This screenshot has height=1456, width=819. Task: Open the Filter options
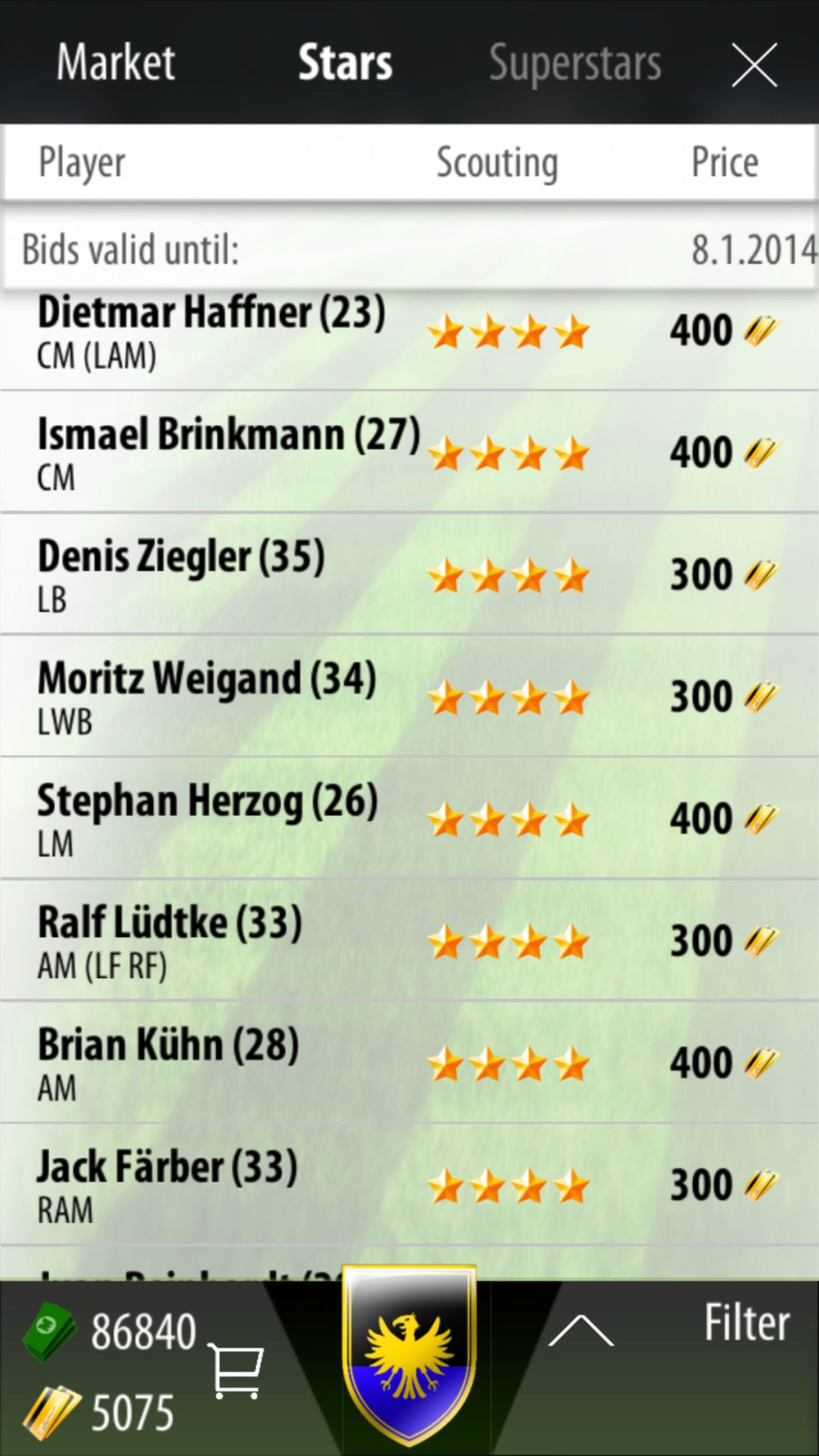746,1323
